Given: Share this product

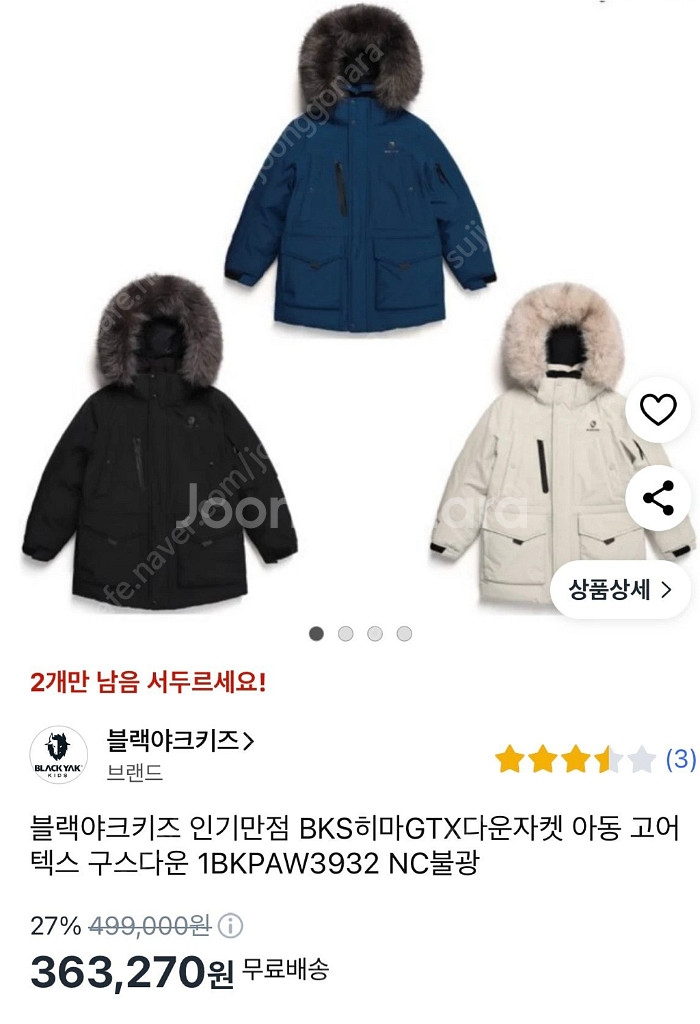Looking at the screenshot, I should (x=658, y=497).
